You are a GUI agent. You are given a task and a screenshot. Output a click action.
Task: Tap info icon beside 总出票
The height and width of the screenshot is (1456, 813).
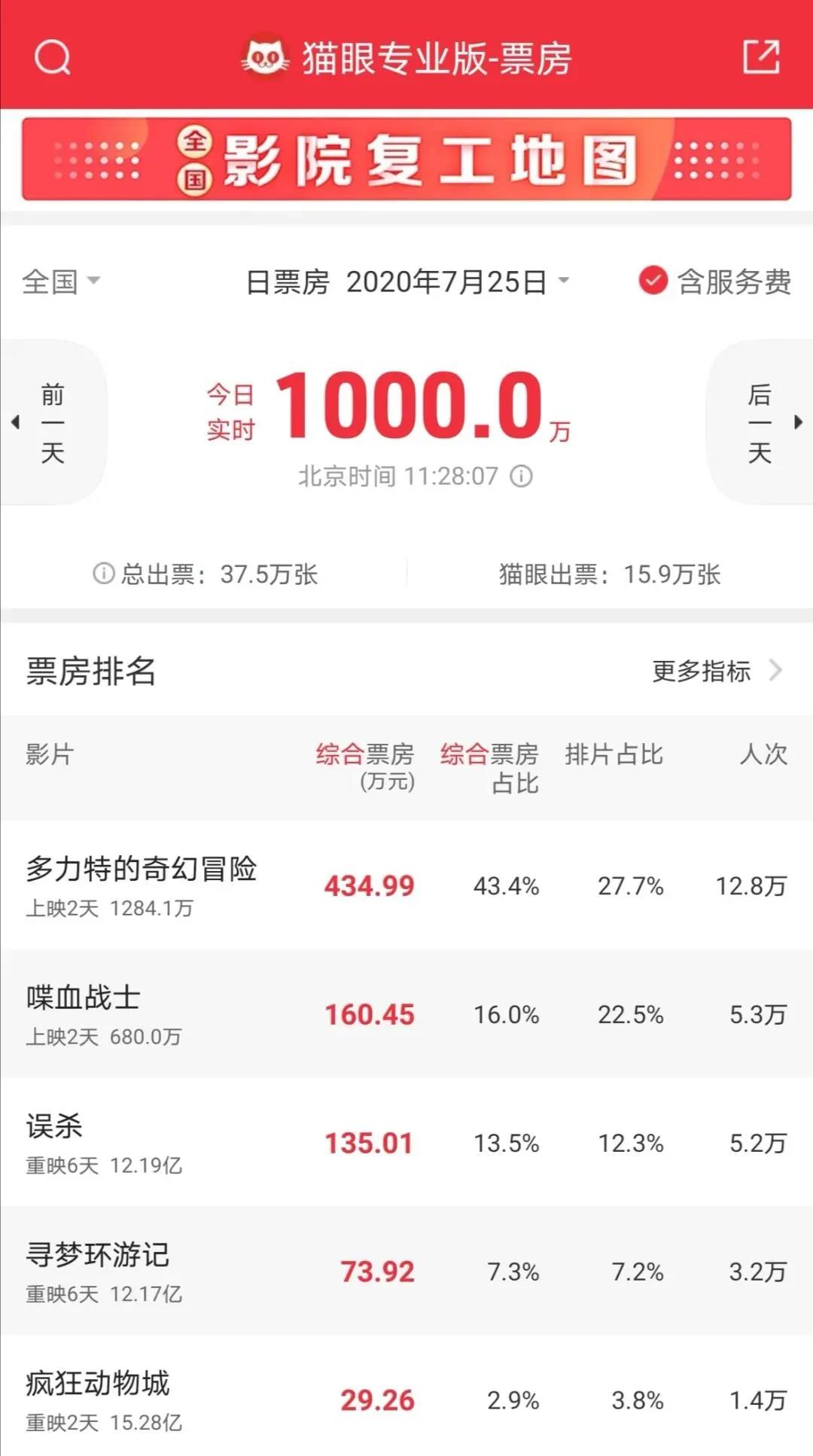tap(104, 574)
